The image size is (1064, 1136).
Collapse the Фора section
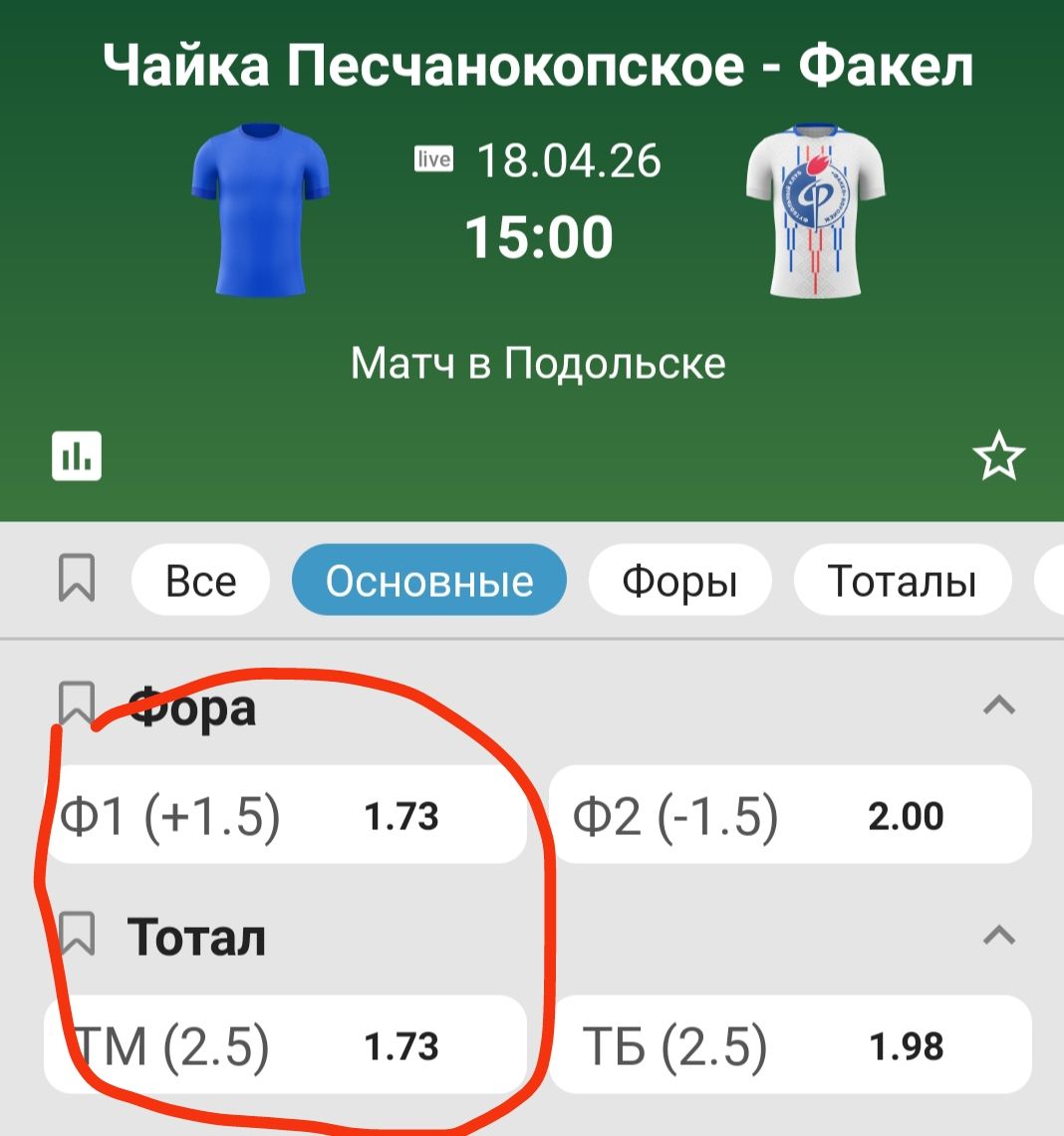pyautogui.click(x=999, y=706)
